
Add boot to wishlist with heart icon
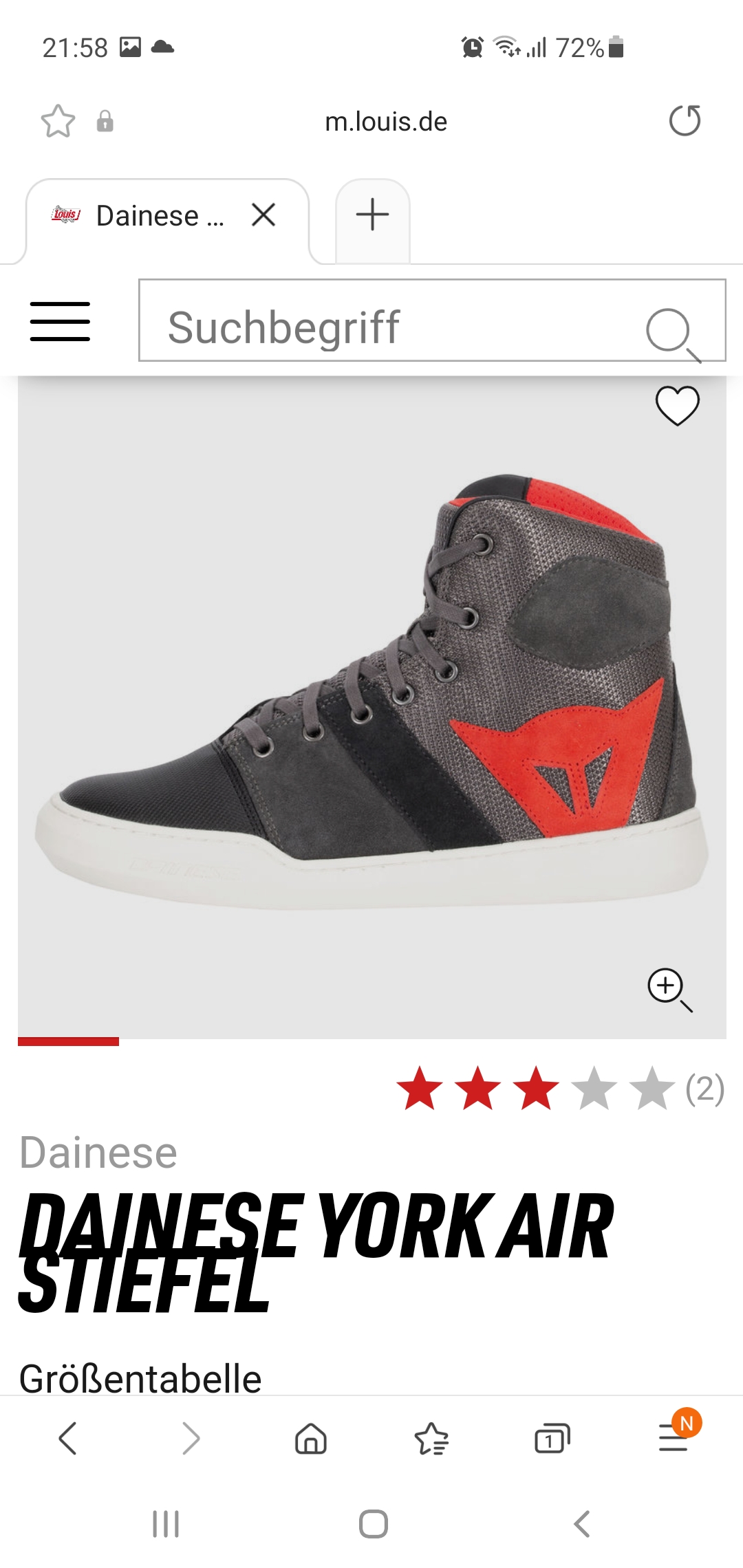[x=677, y=406]
